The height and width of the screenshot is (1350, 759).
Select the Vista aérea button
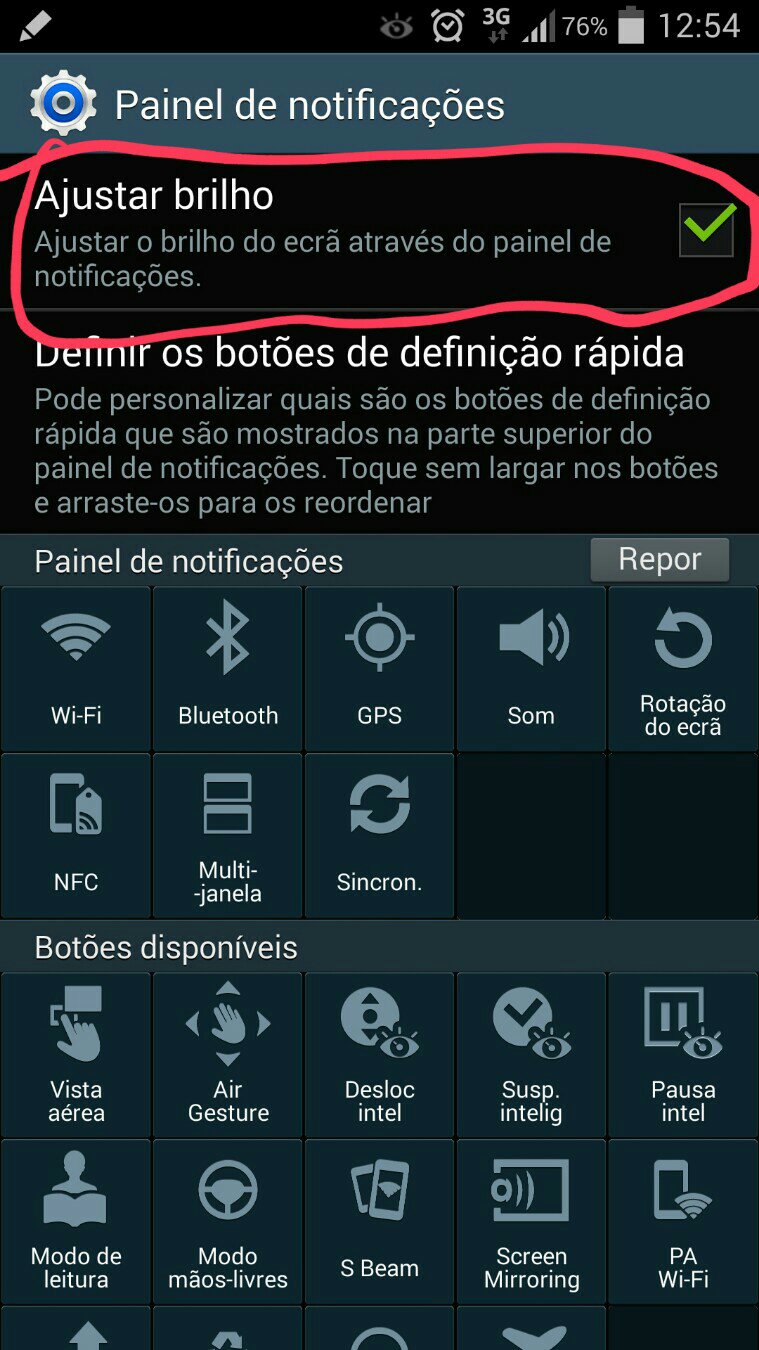[x=76, y=1054]
